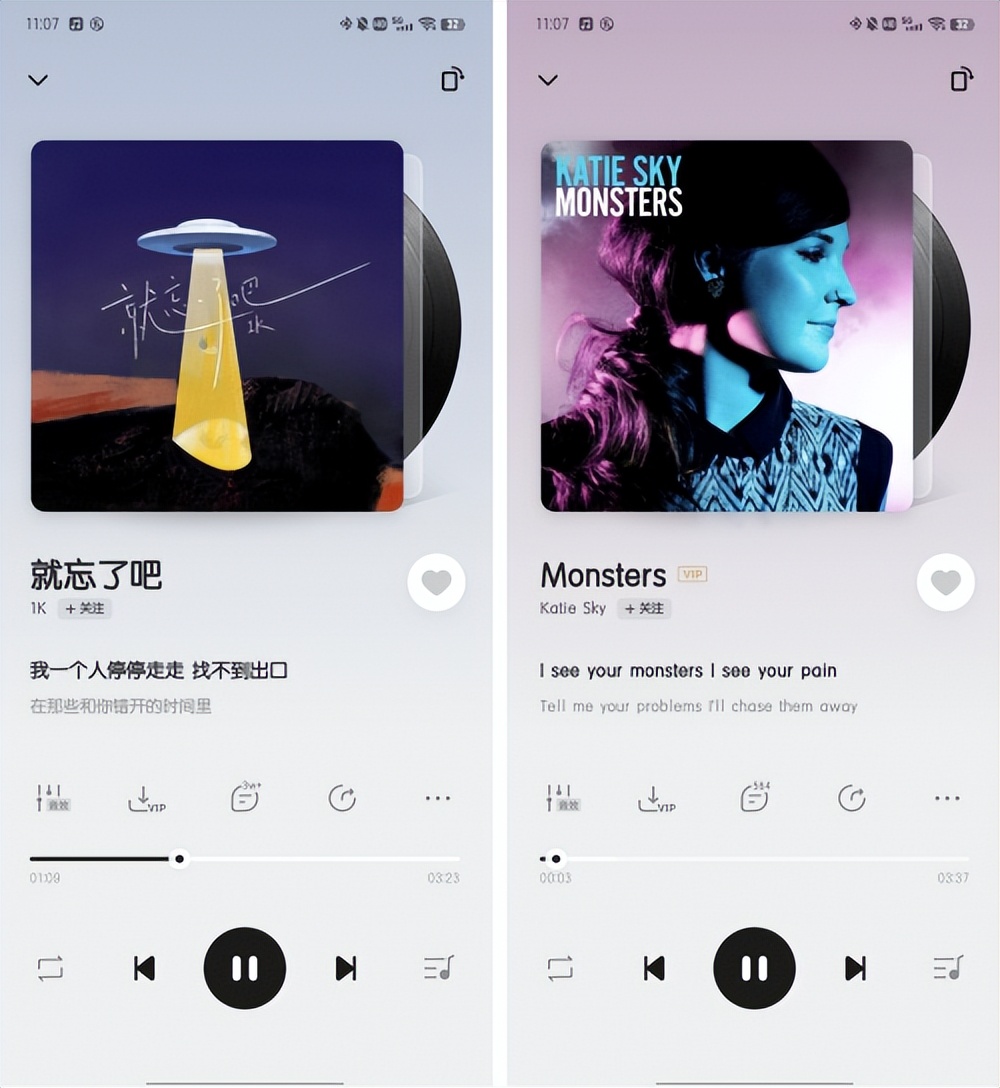The height and width of the screenshot is (1088, 1000).
Task: Open the play queue for Monsters
Action: click(946, 968)
